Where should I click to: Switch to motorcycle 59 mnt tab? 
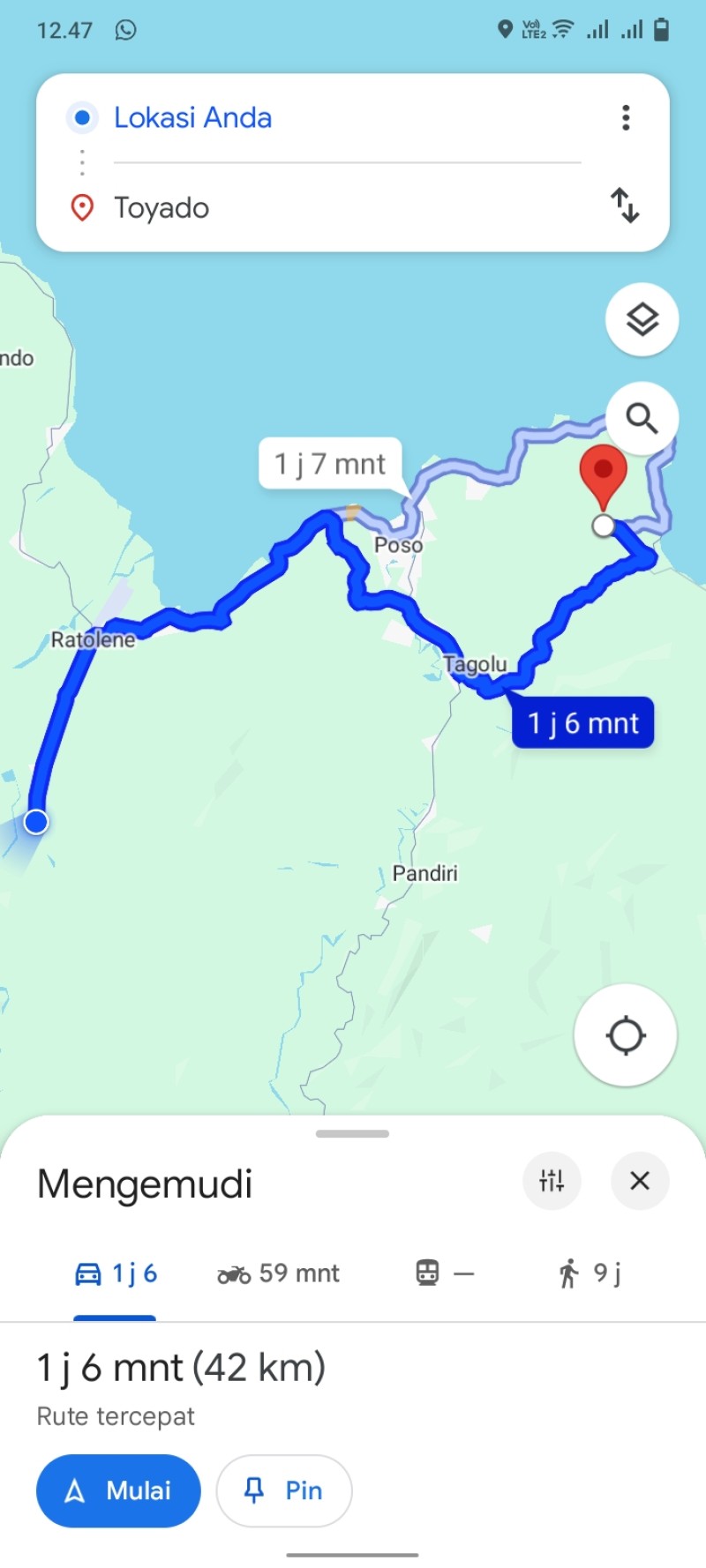pos(279,1273)
